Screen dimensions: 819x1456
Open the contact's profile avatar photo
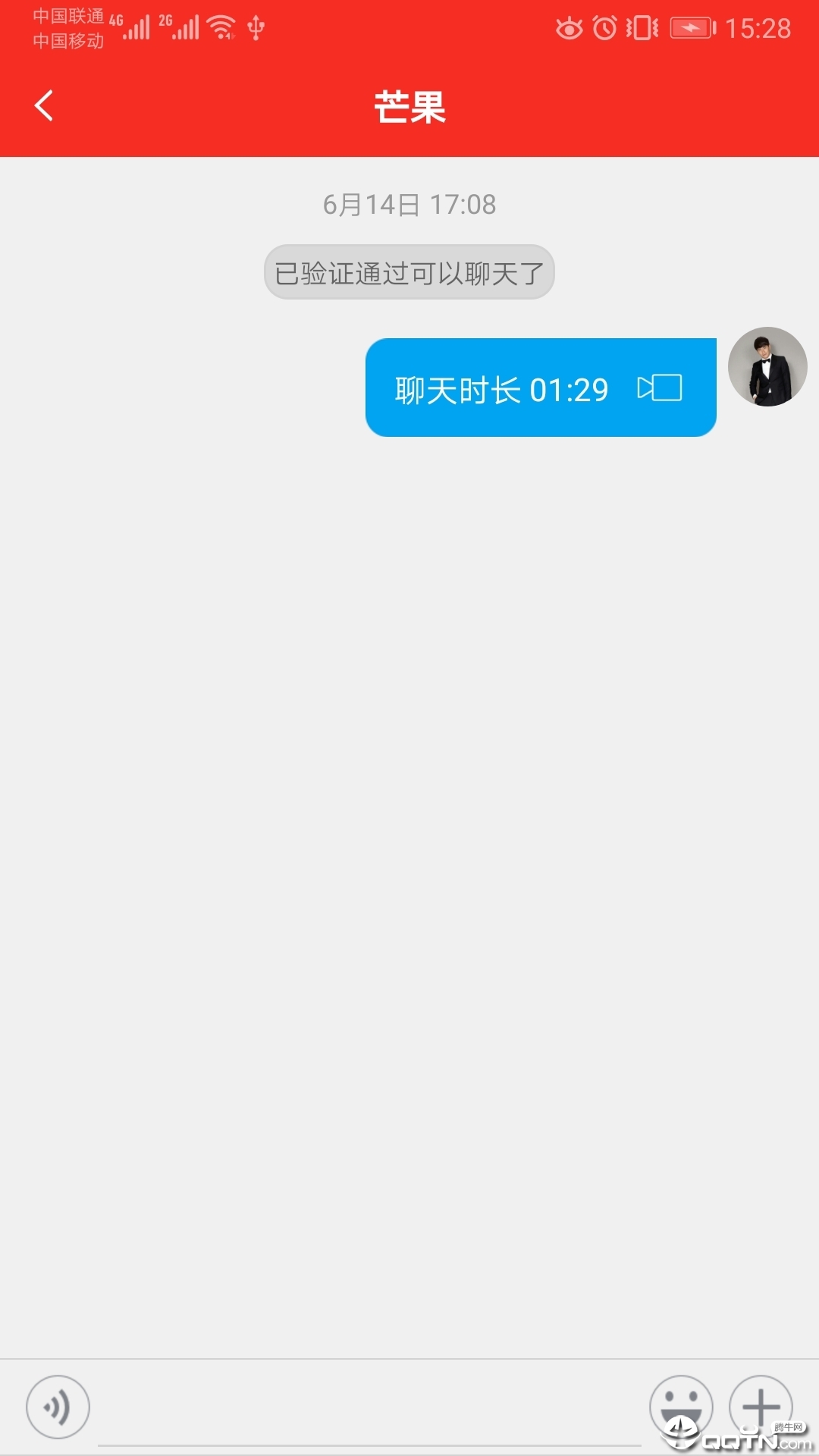[768, 366]
